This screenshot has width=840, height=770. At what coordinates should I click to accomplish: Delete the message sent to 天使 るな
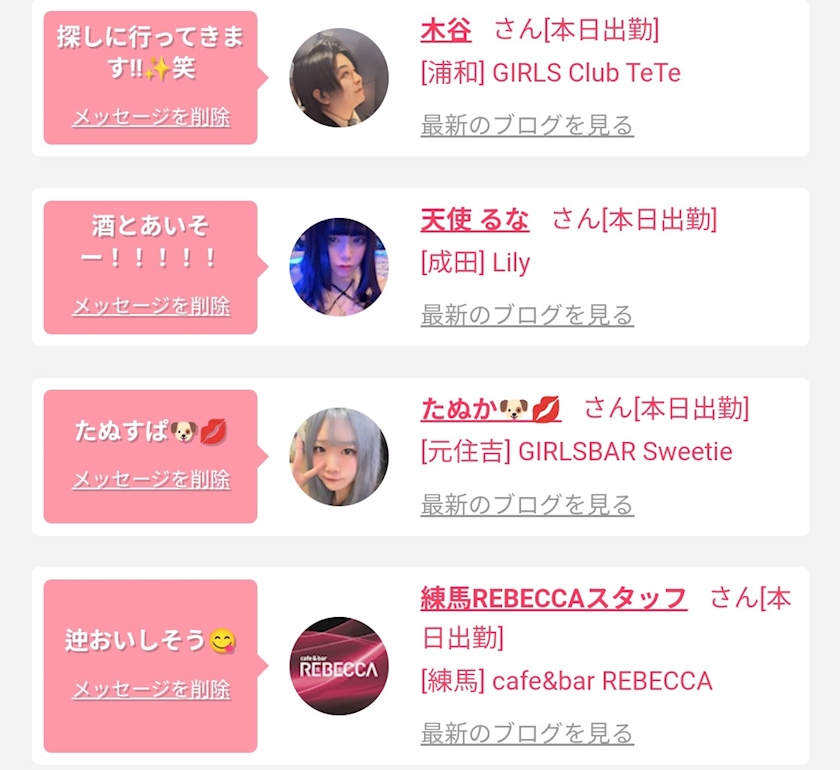(x=151, y=306)
